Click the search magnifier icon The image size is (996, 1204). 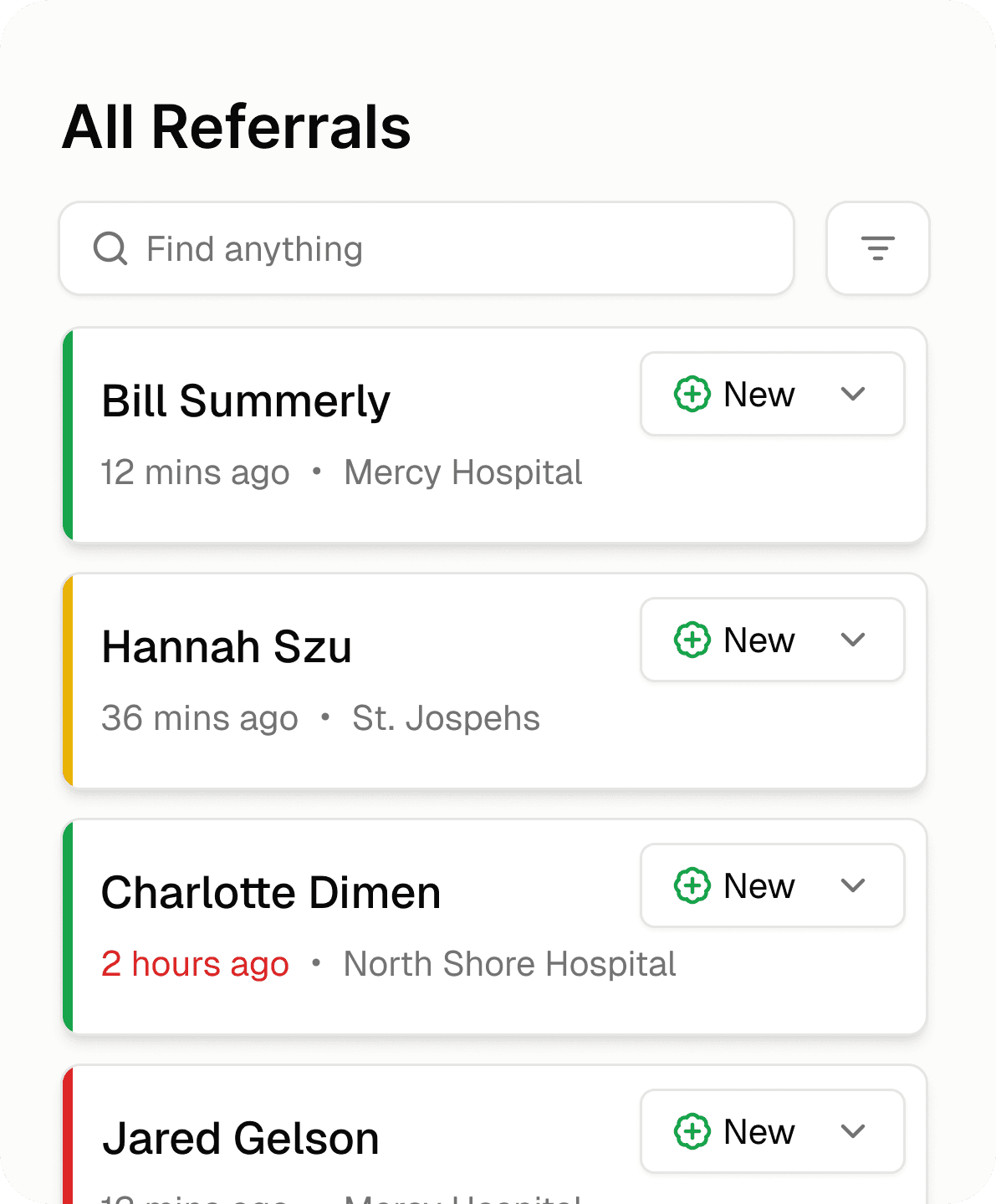(x=111, y=248)
